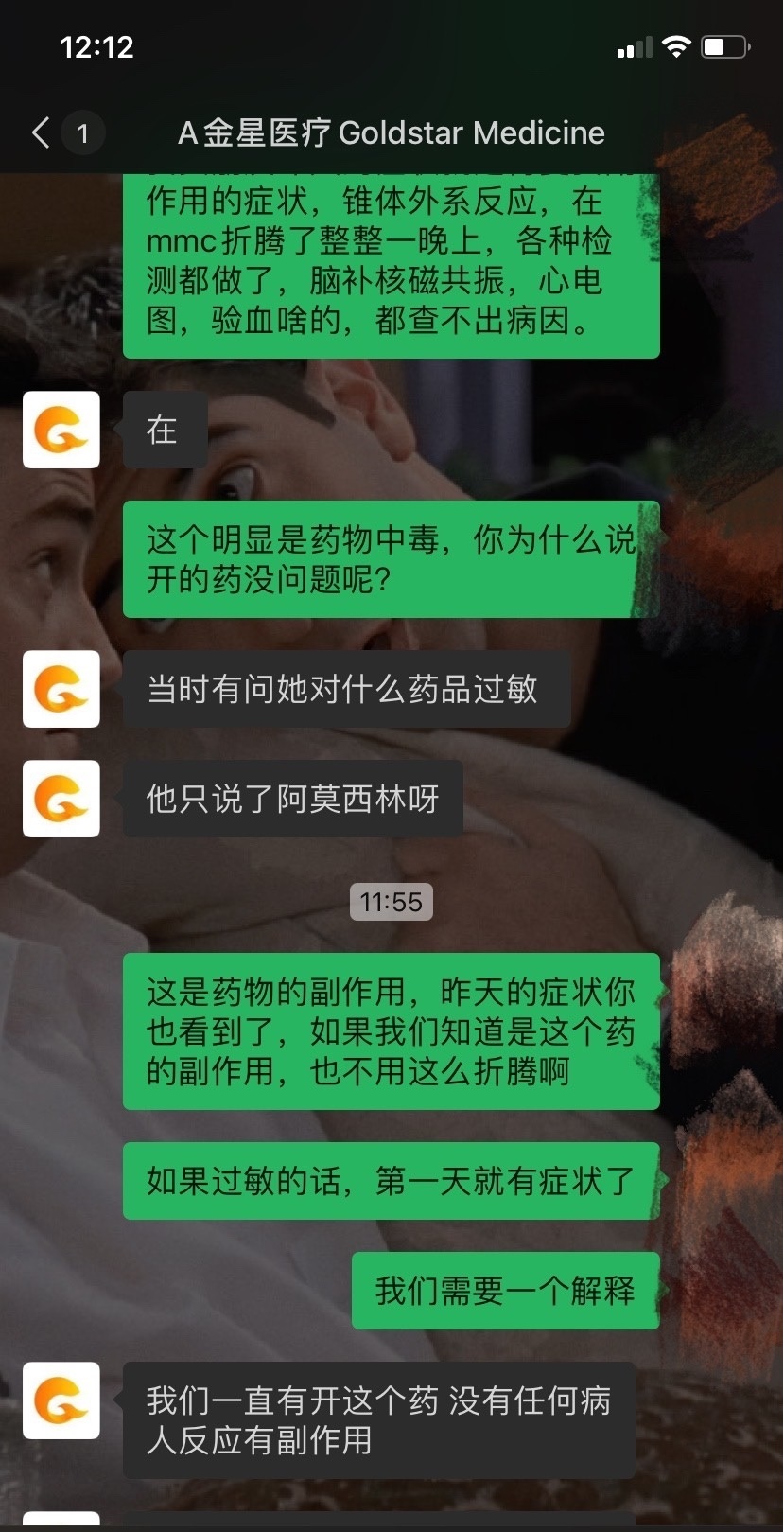Open sender avatar beside '当时有问她对什么药品过敏'
The width and height of the screenshot is (784, 1532).
pyautogui.click(x=61, y=689)
